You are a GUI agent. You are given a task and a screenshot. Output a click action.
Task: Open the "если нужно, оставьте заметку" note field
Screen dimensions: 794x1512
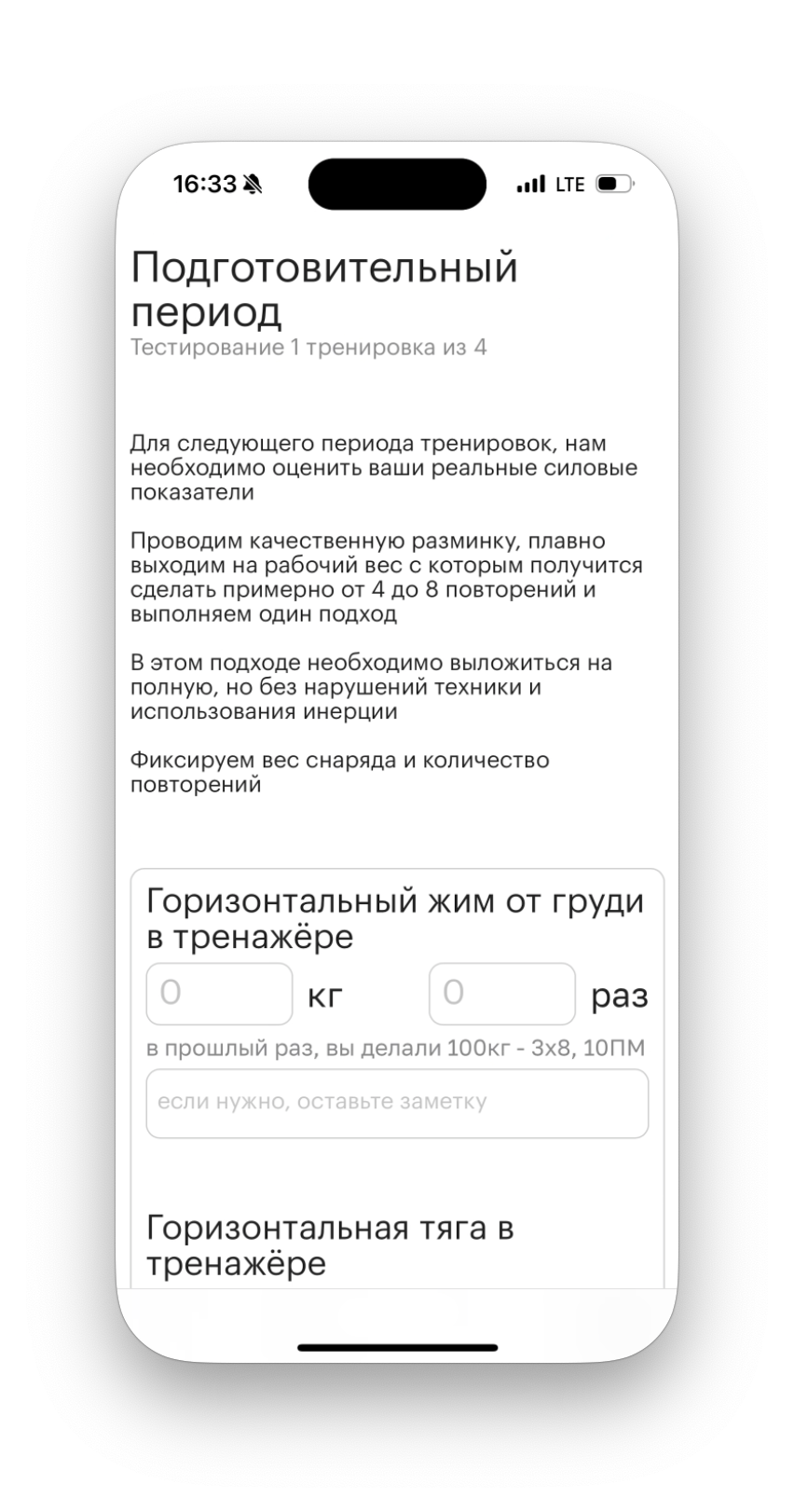click(397, 1103)
